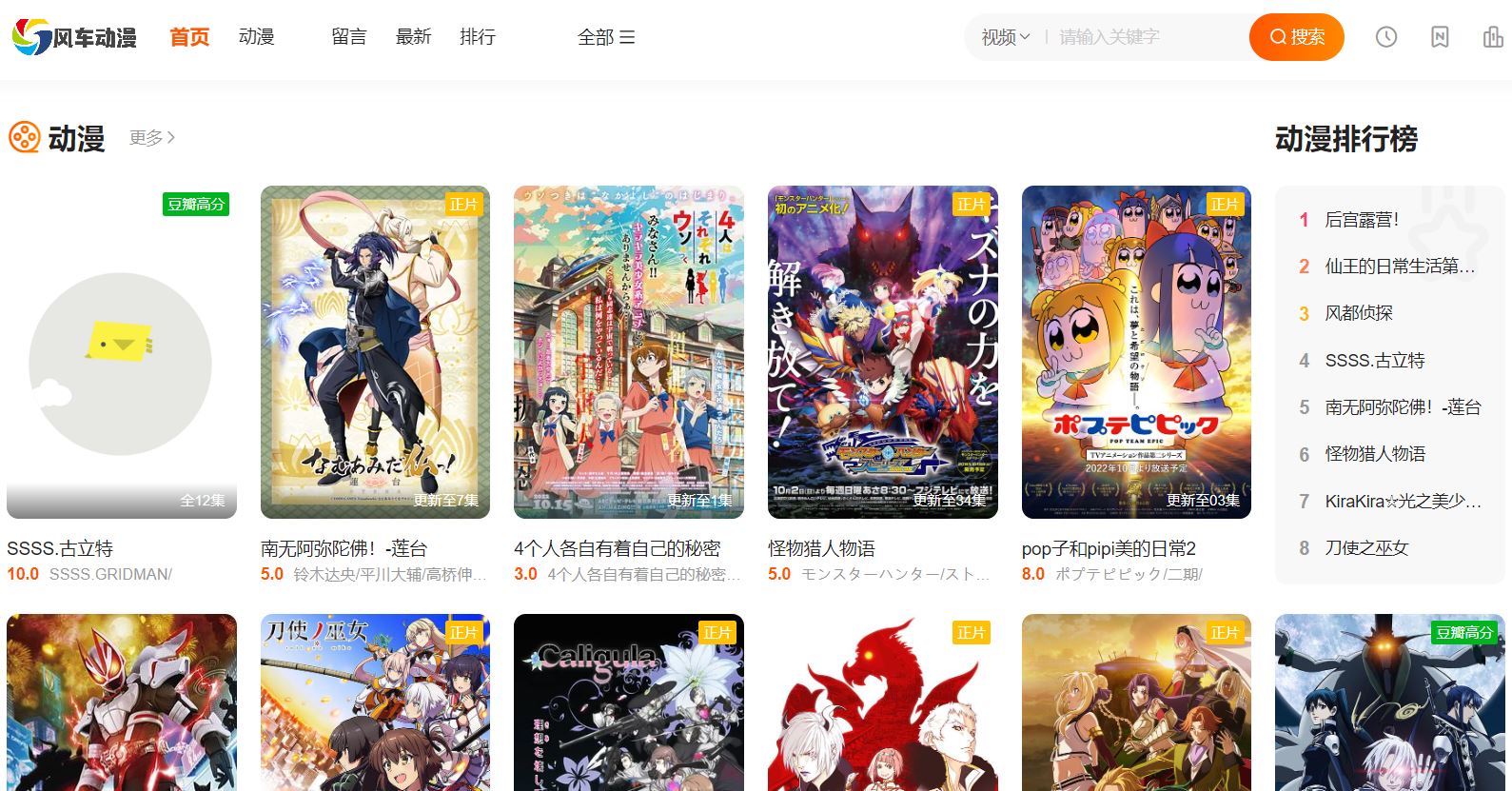Open the 排行 ranking tab
1512x791 pixels.
[x=478, y=37]
